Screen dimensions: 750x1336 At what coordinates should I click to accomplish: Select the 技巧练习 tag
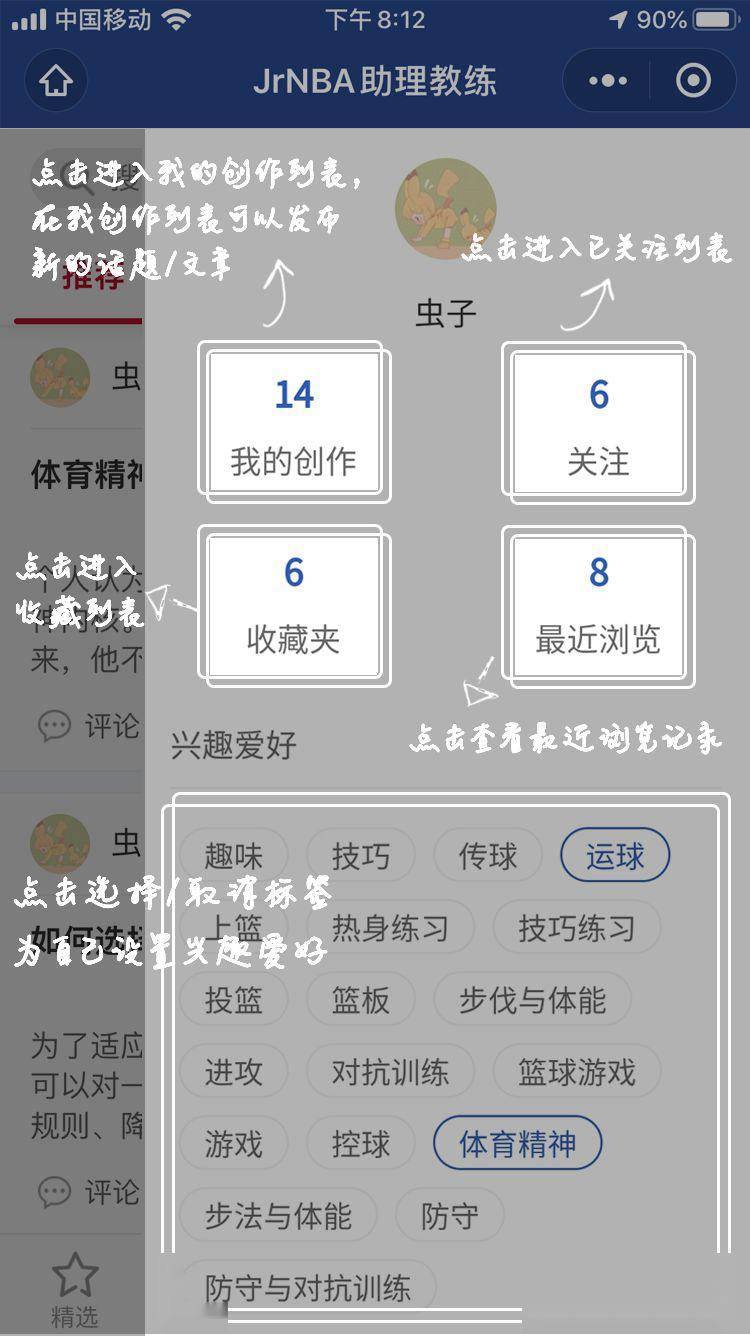point(576,928)
